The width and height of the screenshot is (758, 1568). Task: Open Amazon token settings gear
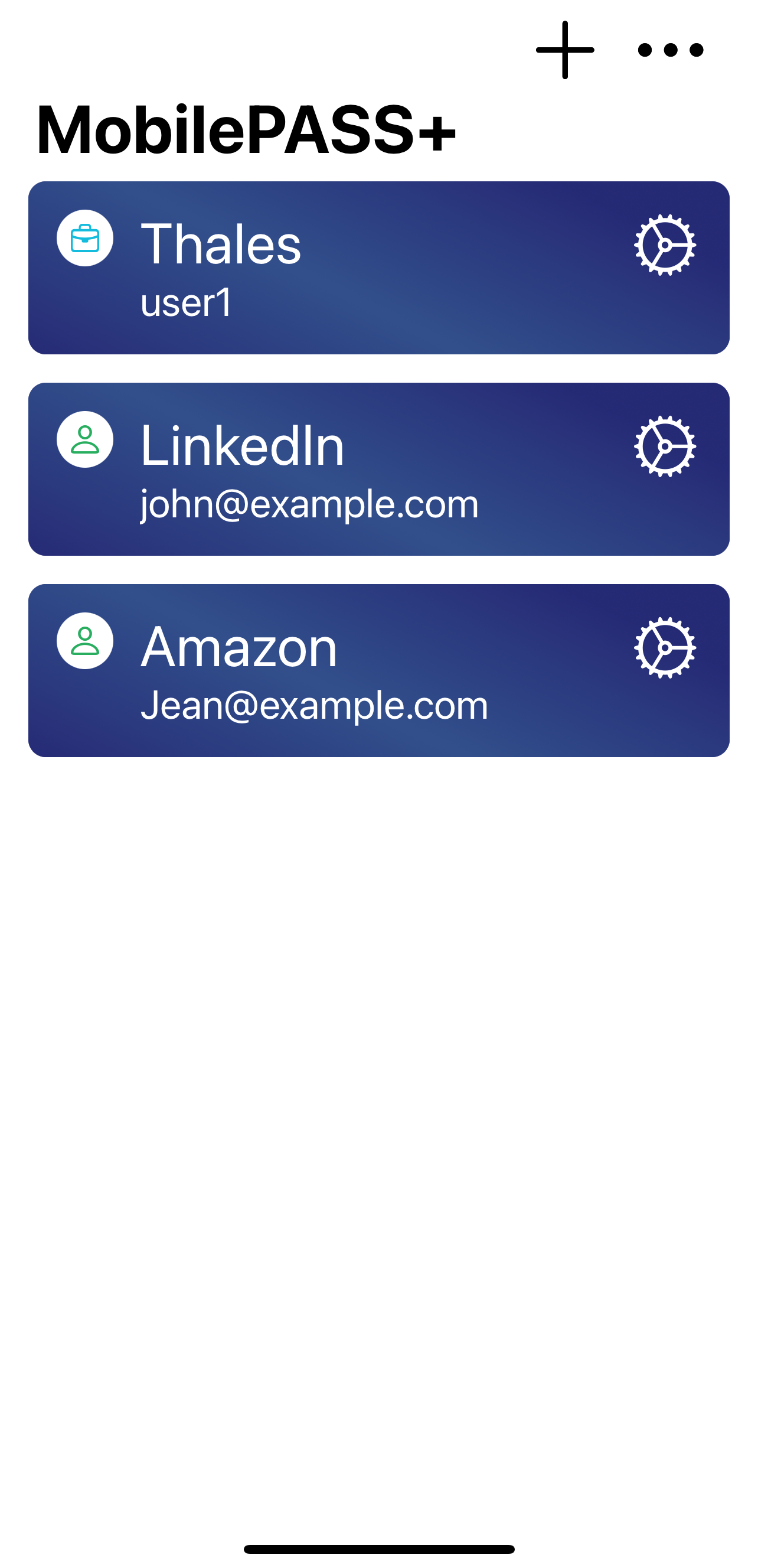(665, 648)
